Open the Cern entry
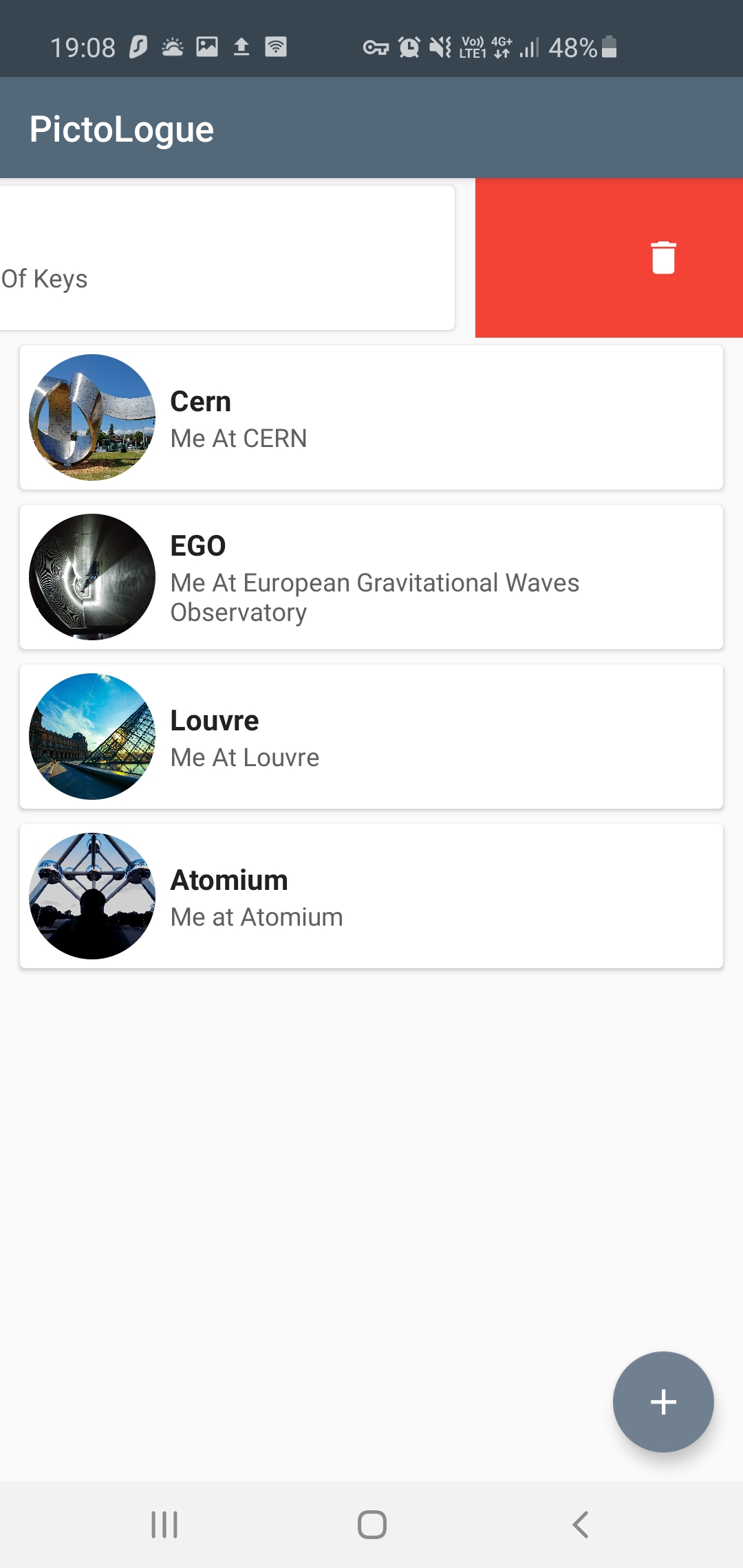 click(x=371, y=417)
